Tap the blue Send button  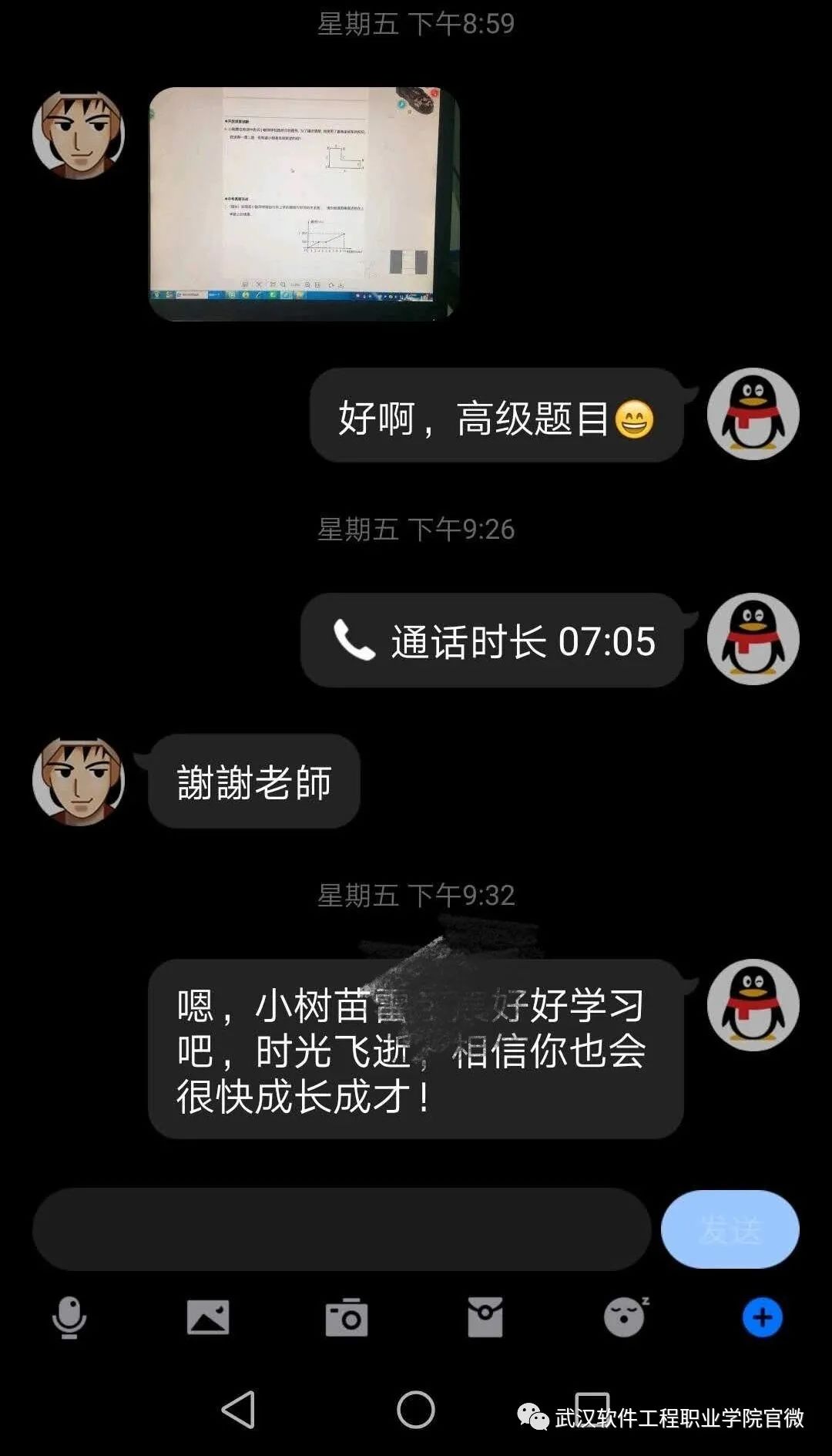(730, 1229)
